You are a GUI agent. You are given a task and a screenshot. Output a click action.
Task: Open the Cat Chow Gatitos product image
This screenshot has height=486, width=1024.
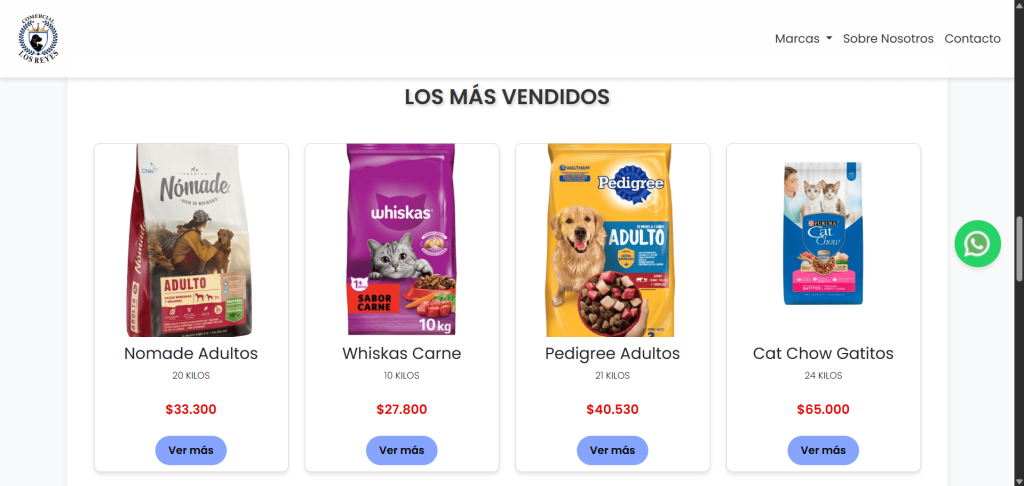tap(823, 235)
